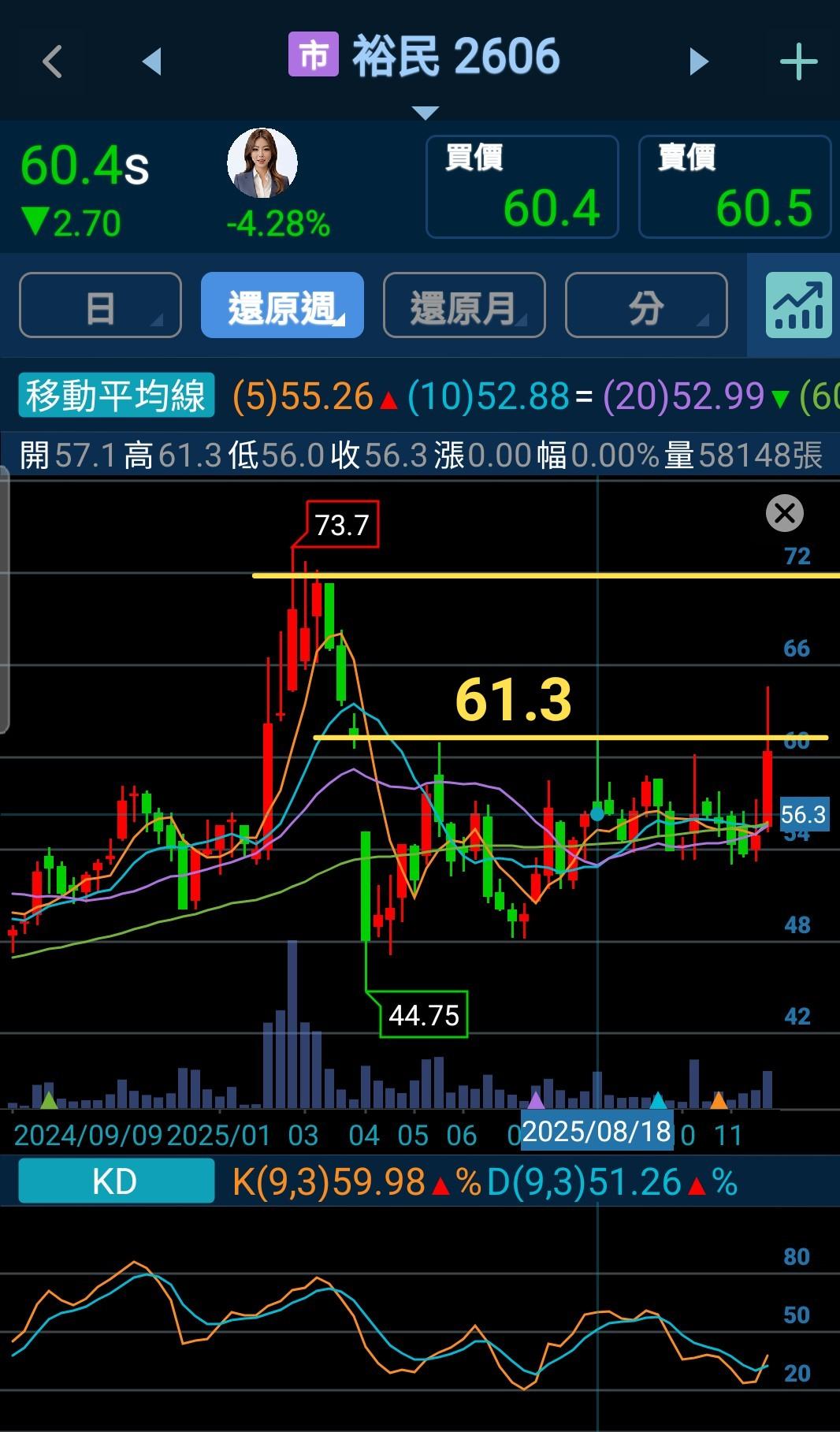Switch to the previous stock
Image resolution: width=840 pixels, height=1432 pixels.
coord(152,61)
